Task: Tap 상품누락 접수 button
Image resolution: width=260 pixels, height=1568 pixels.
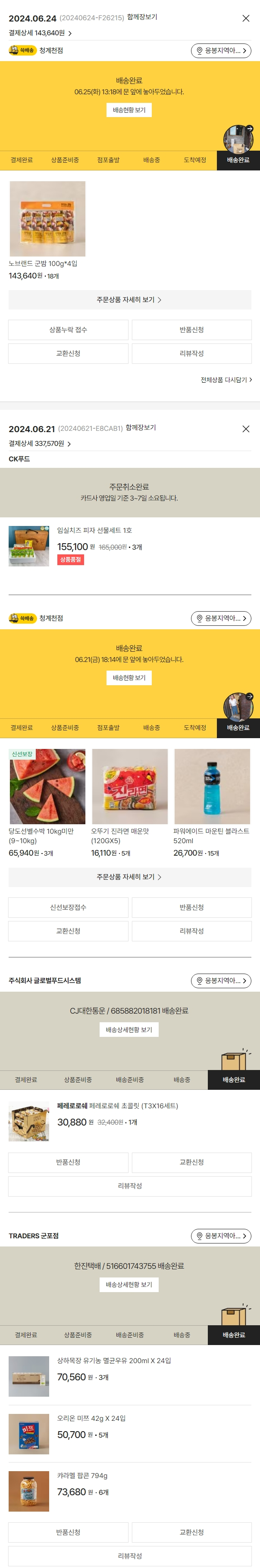Action: pyautogui.click(x=69, y=330)
